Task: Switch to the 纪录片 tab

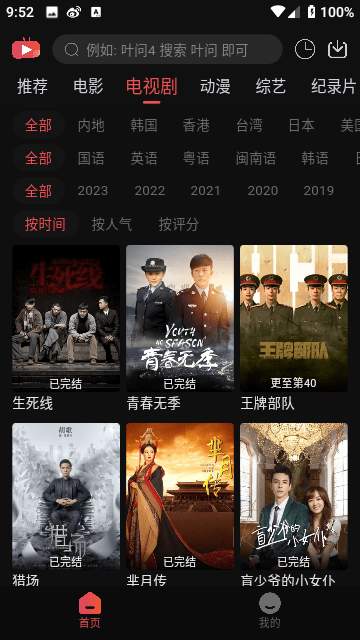Action: 333,86
